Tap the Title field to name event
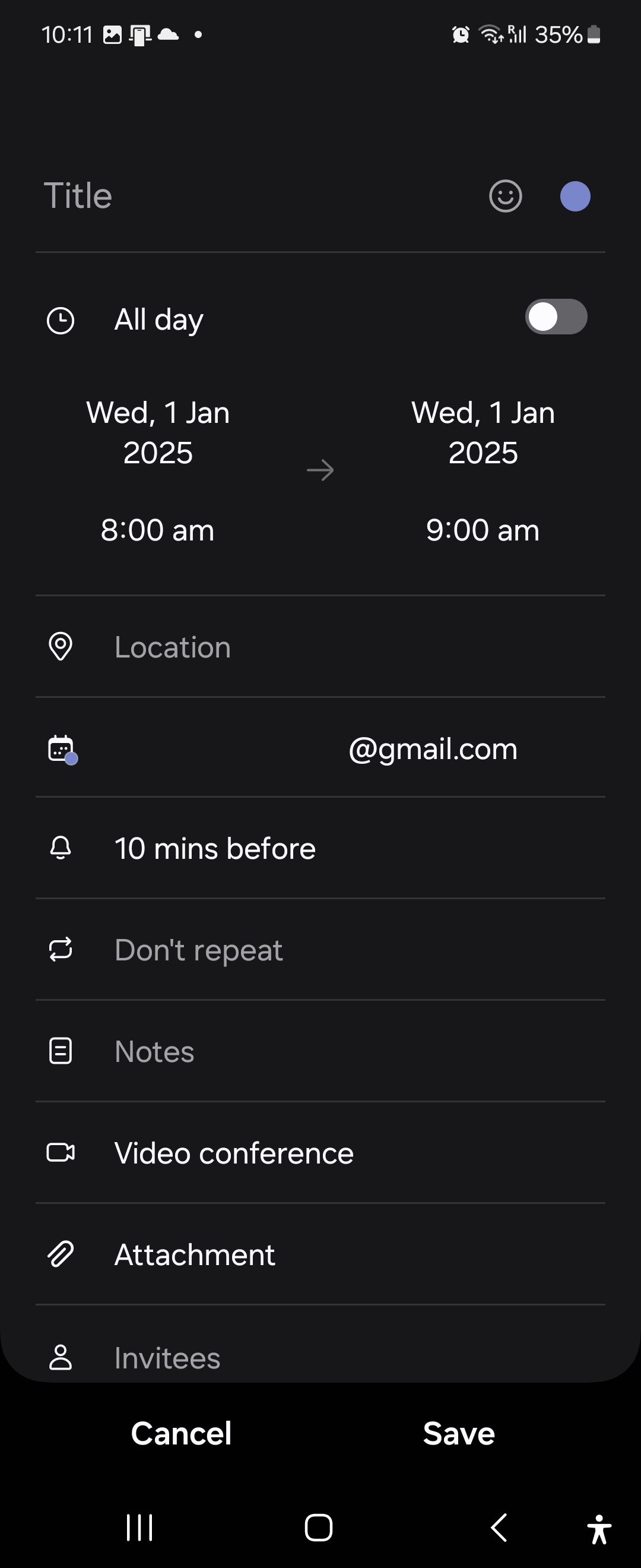Image resolution: width=641 pixels, height=1568 pixels. tap(243, 196)
